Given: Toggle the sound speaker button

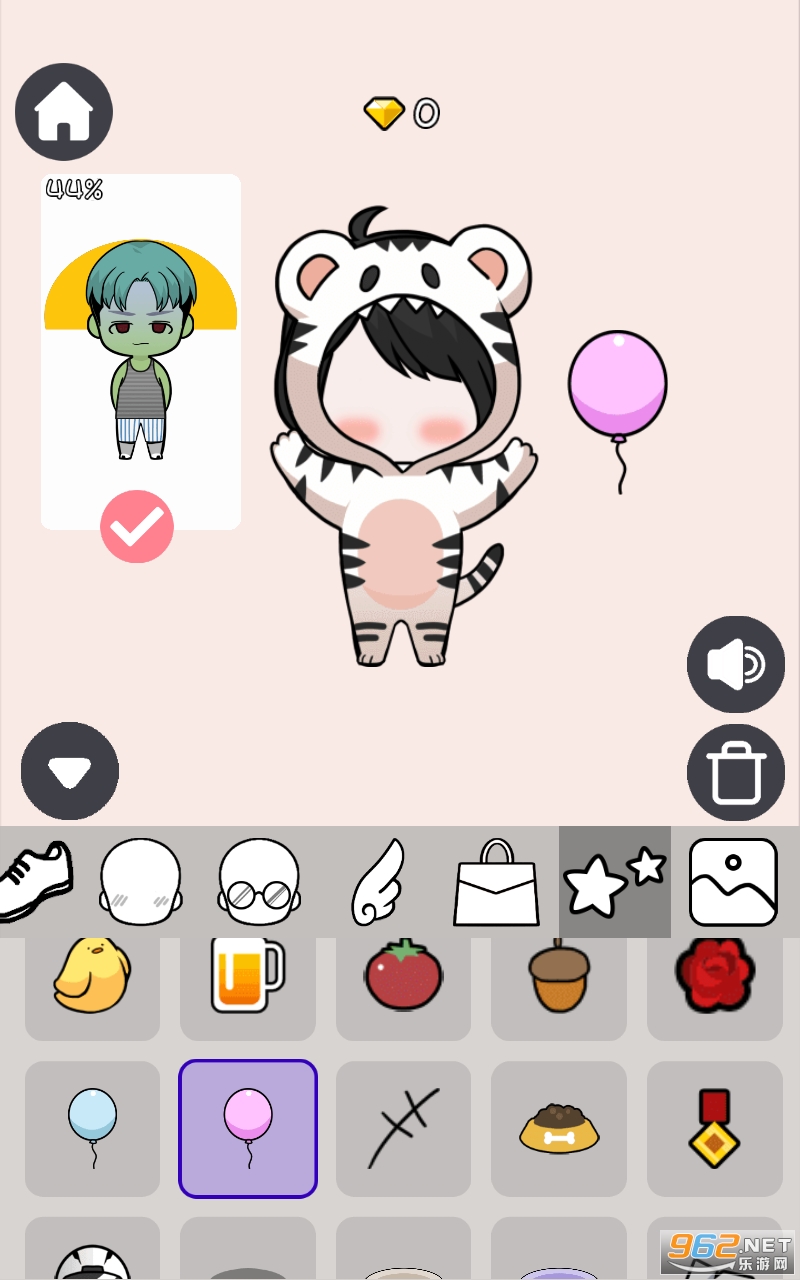Looking at the screenshot, I should (x=735, y=664).
